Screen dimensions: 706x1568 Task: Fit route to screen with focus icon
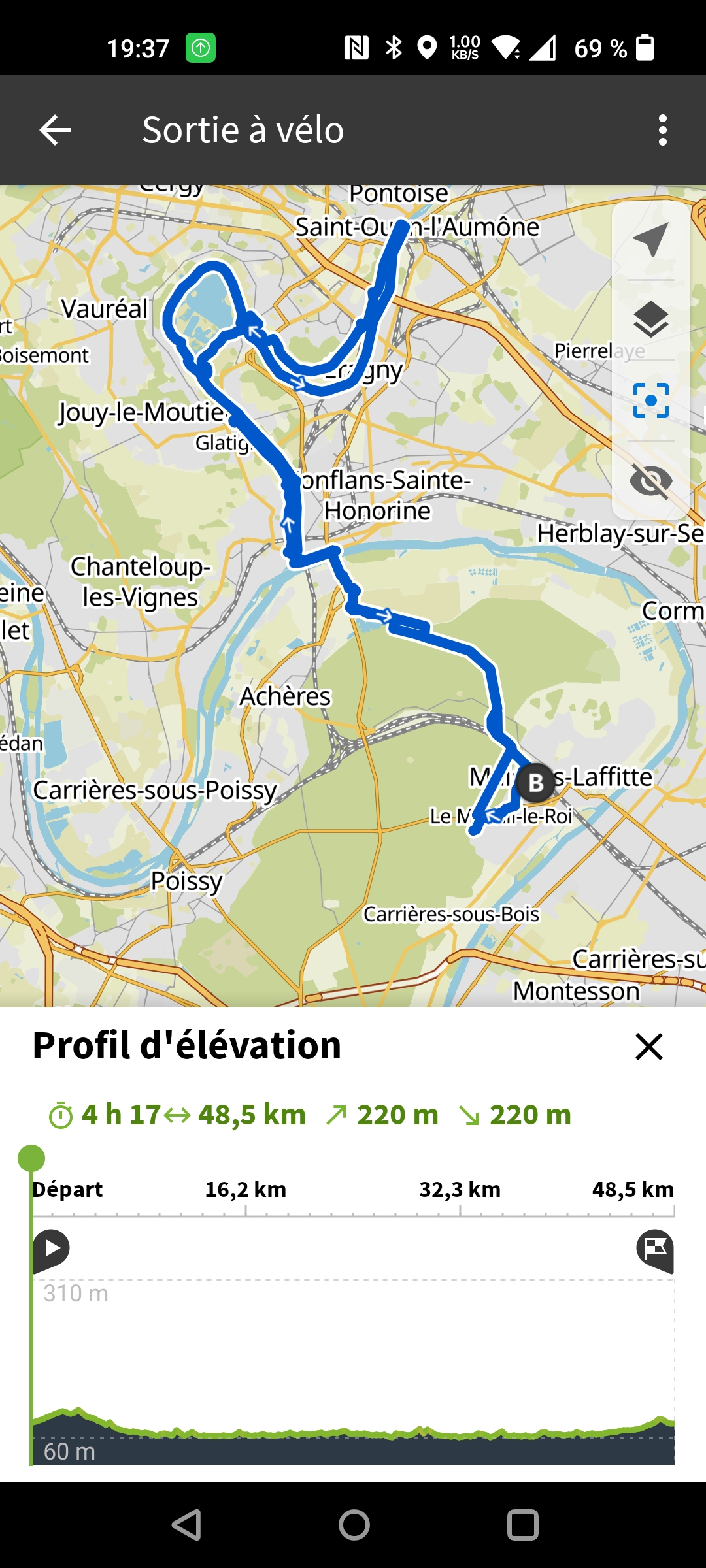coord(650,400)
